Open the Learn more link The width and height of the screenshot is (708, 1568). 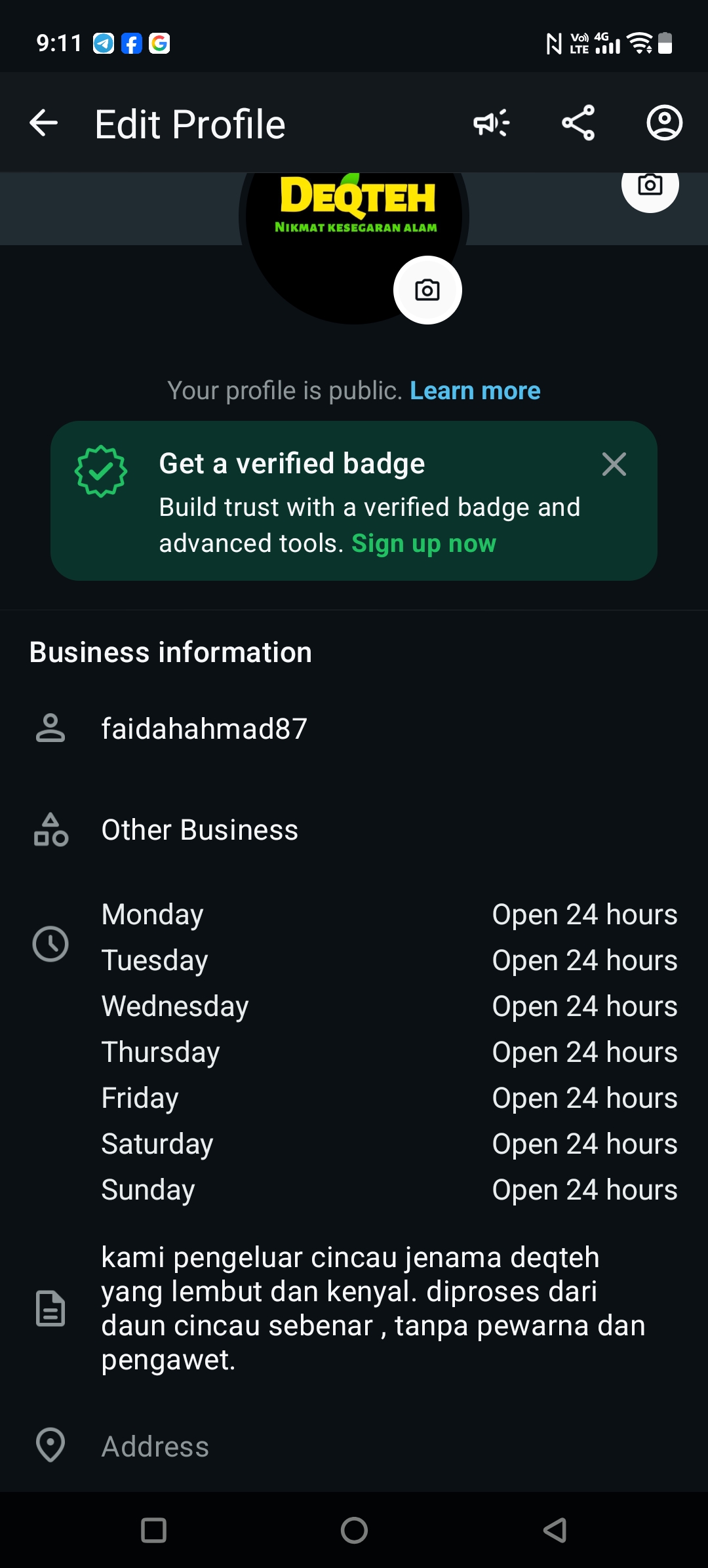coord(475,391)
